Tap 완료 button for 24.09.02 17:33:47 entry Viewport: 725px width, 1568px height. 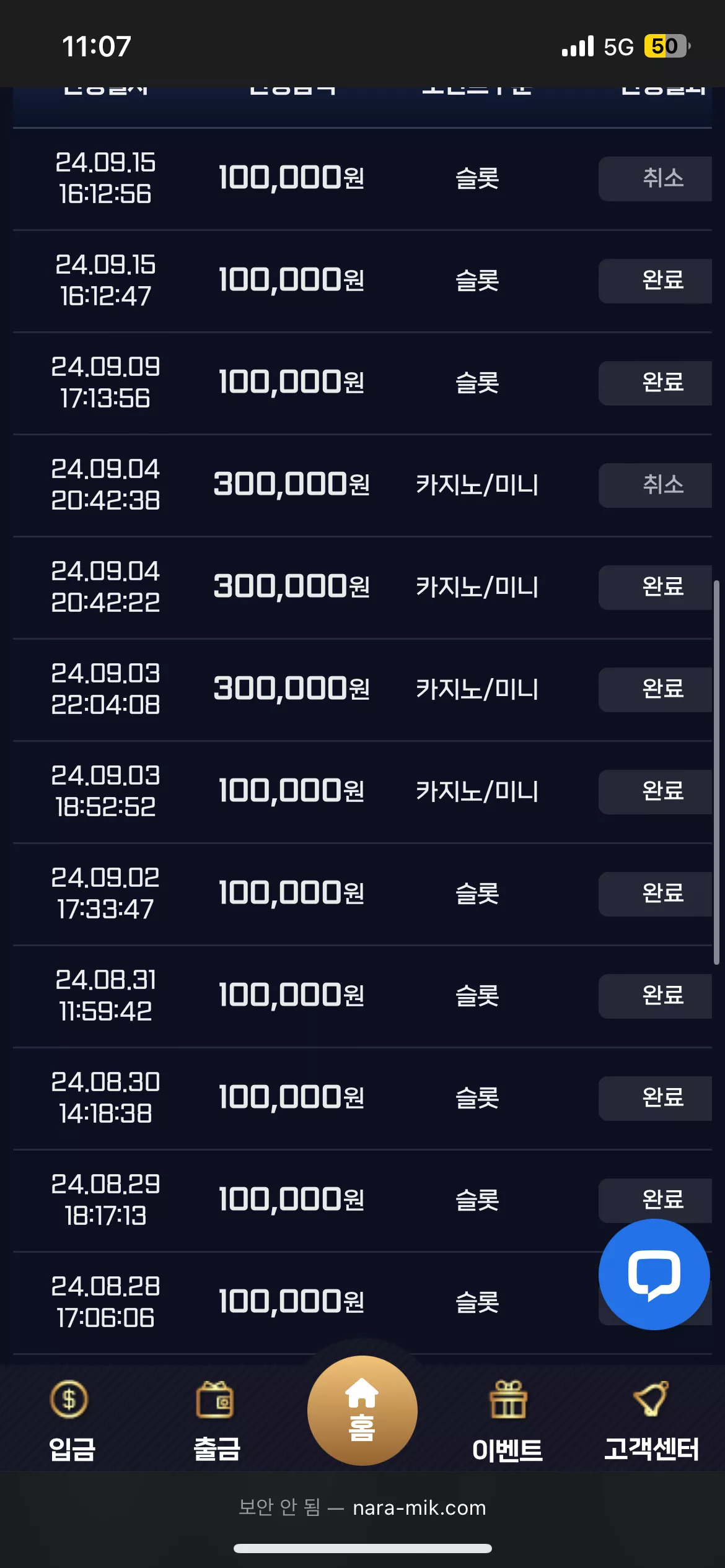[x=656, y=894]
